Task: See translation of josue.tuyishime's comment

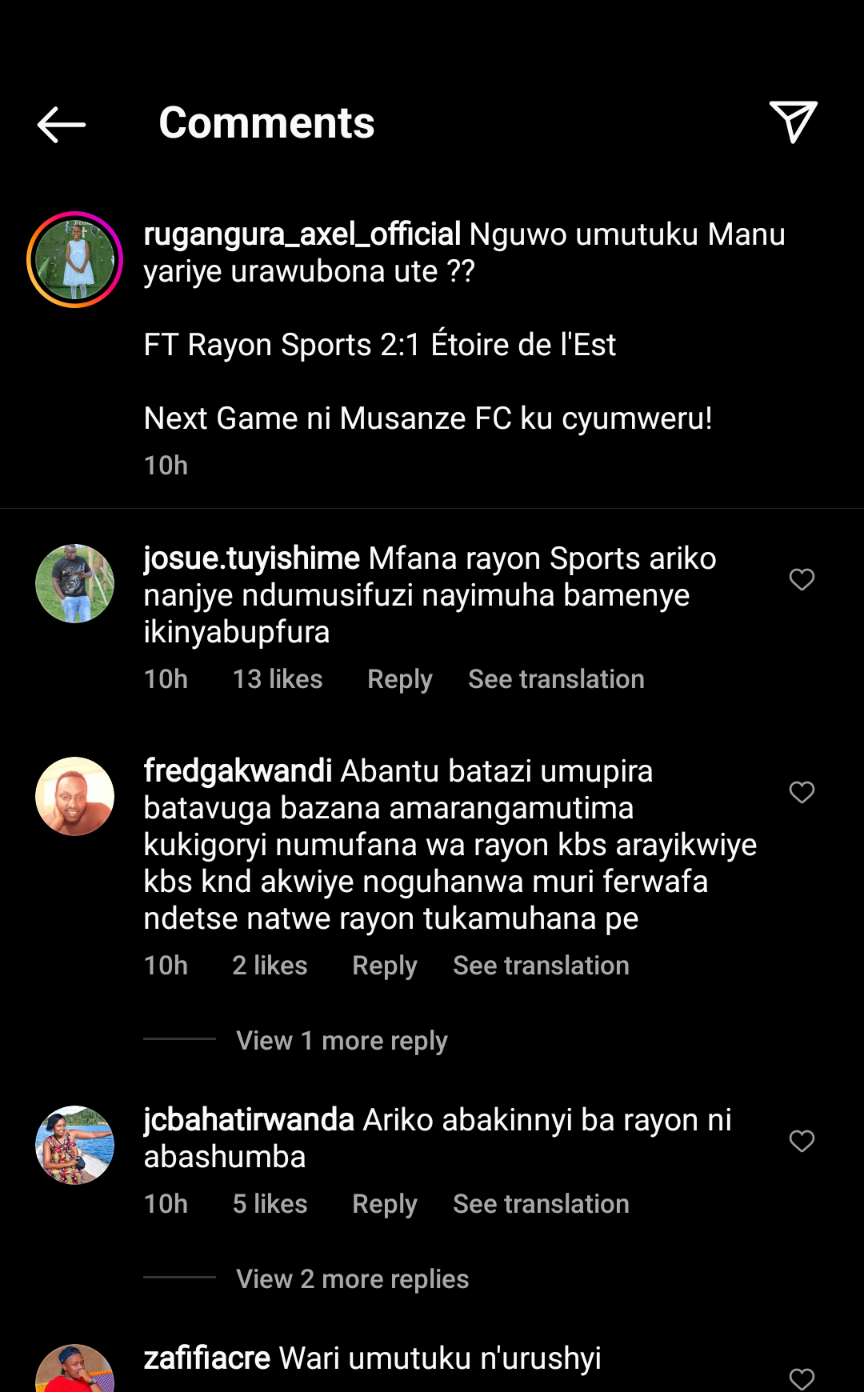Action: [556, 679]
